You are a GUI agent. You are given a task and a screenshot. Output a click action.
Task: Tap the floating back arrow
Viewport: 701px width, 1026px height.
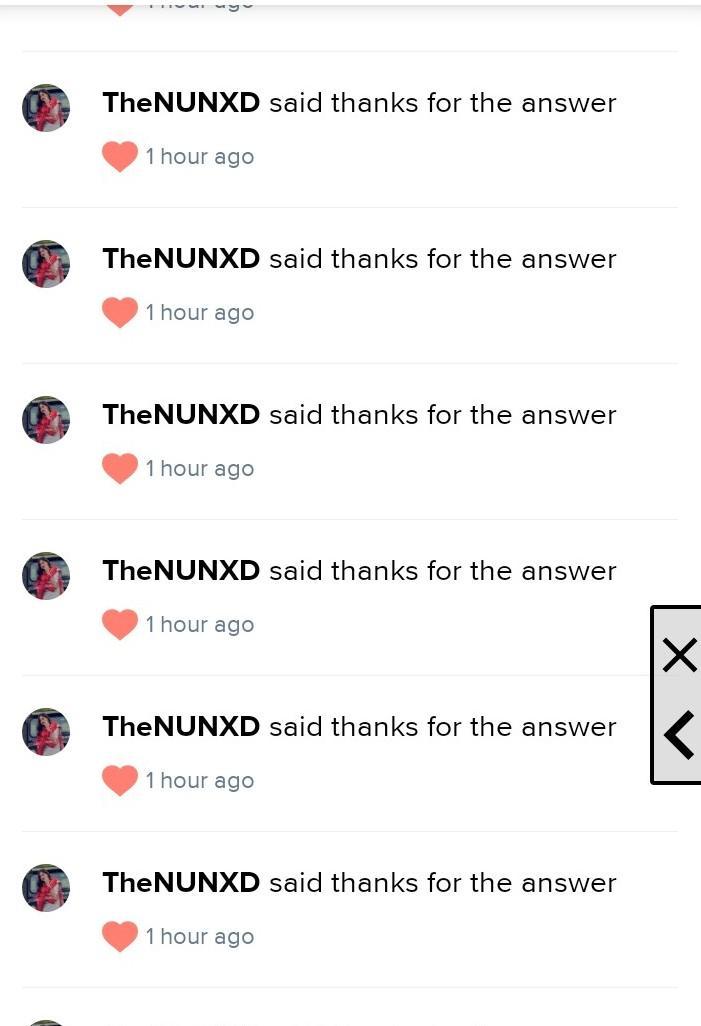pyautogui.click(x=679, y=736)
